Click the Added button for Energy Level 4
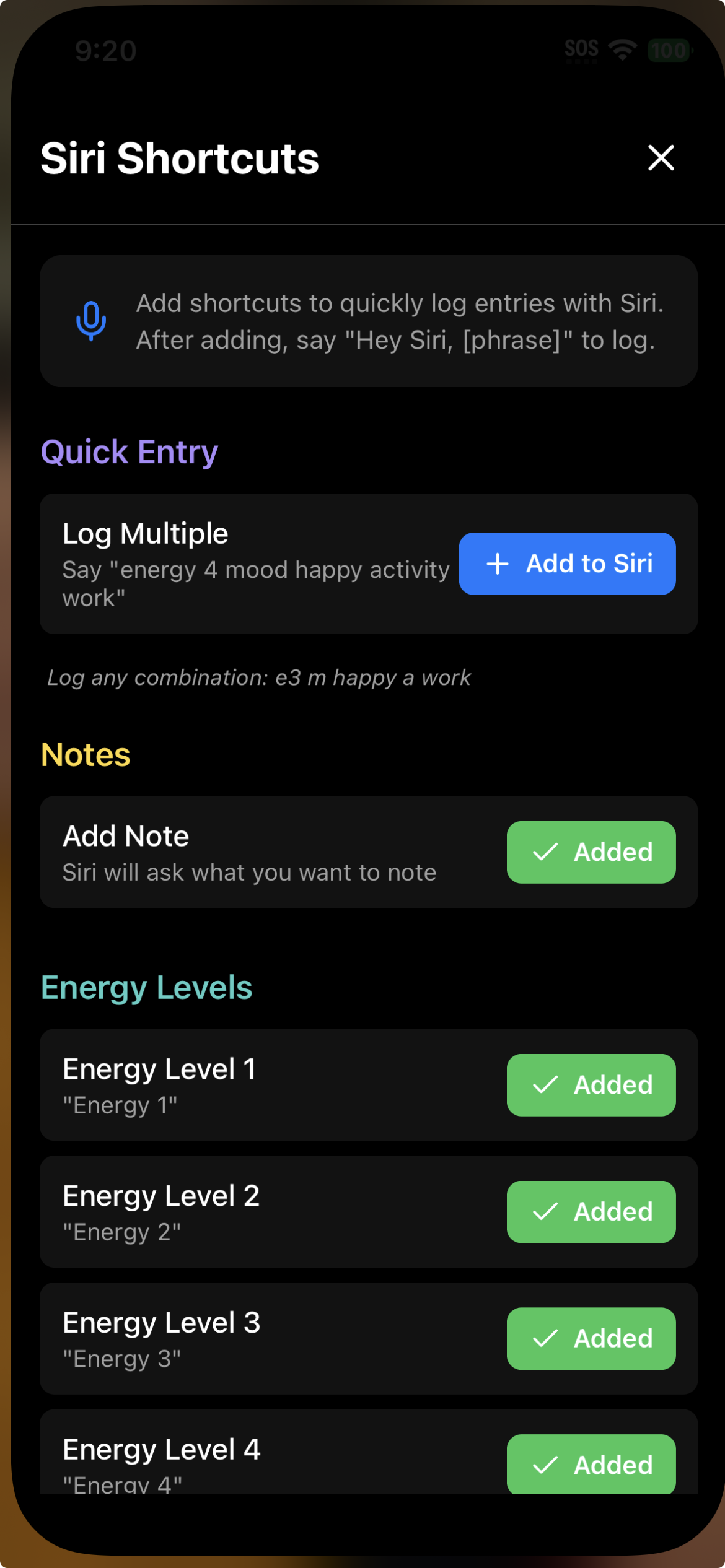This screenshot has height=1568, width=725. (591, 1465)
